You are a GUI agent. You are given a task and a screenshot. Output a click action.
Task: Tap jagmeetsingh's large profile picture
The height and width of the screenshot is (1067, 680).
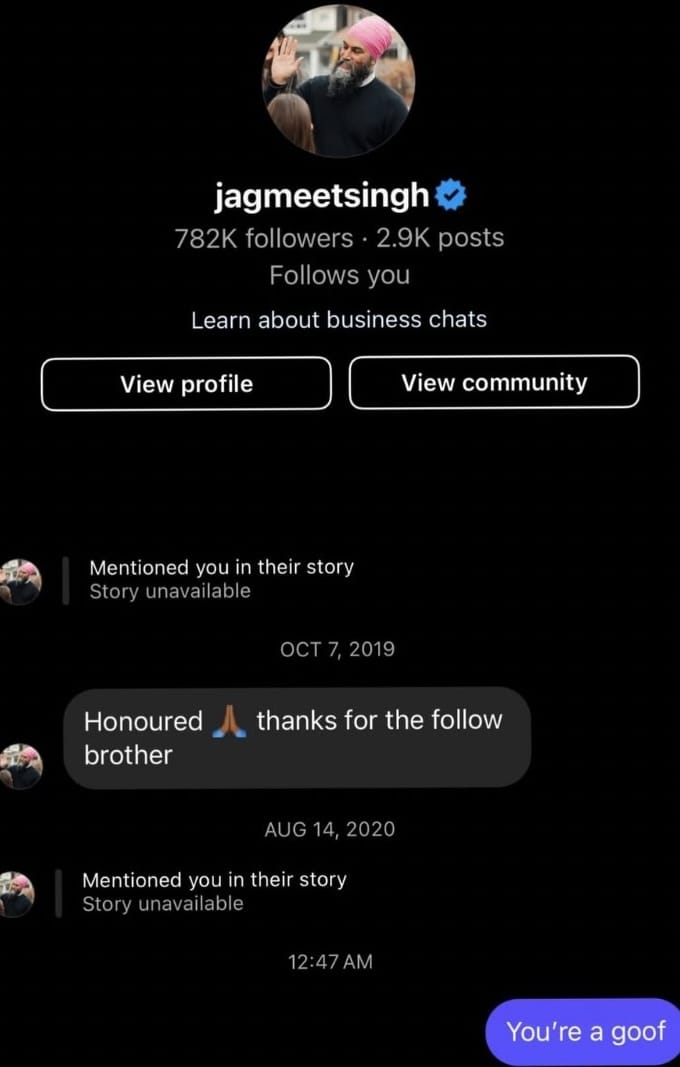pyautogui.click(x=339, y=78)
